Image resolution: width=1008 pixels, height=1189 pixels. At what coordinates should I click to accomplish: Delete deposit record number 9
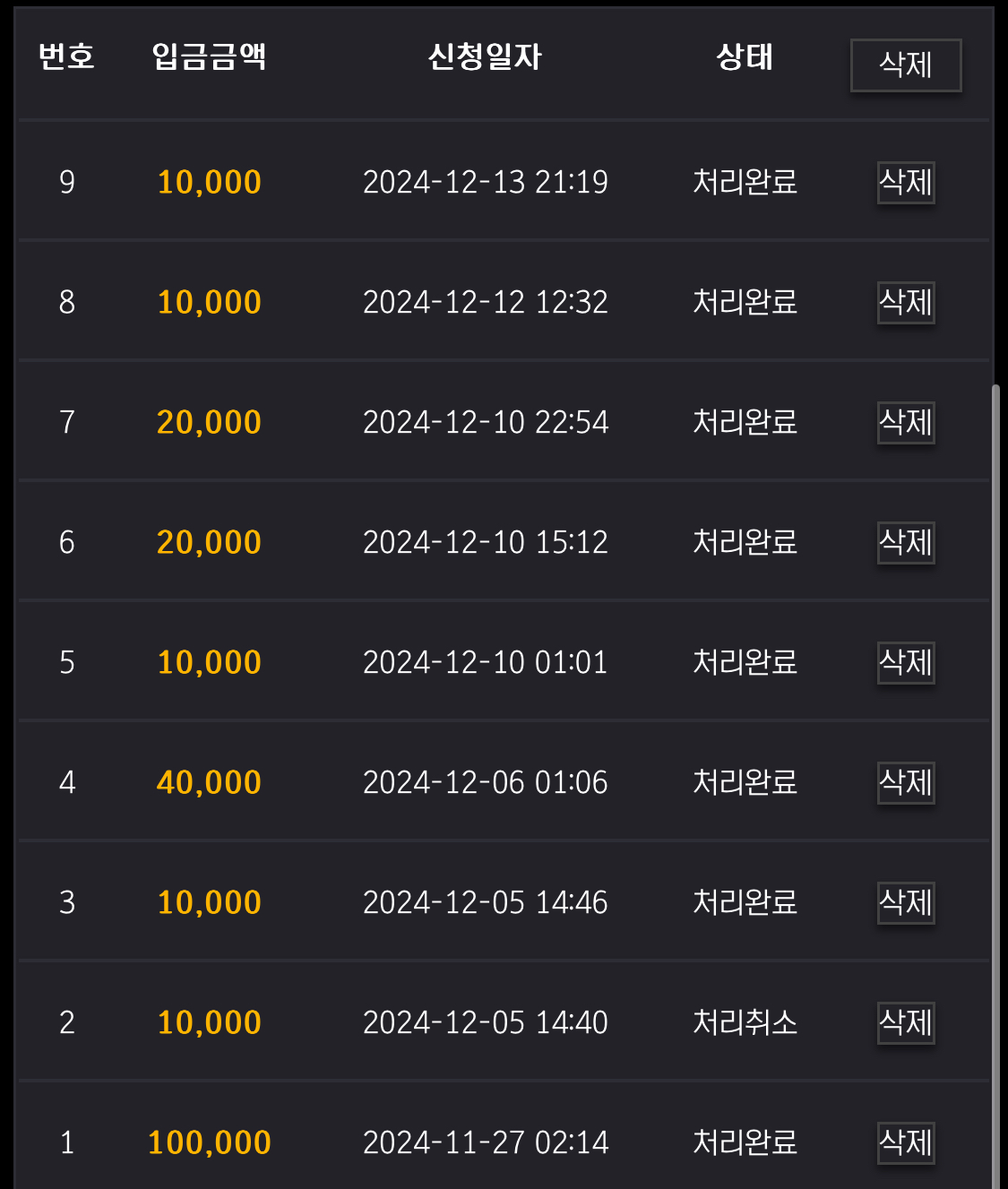[906, 183]
